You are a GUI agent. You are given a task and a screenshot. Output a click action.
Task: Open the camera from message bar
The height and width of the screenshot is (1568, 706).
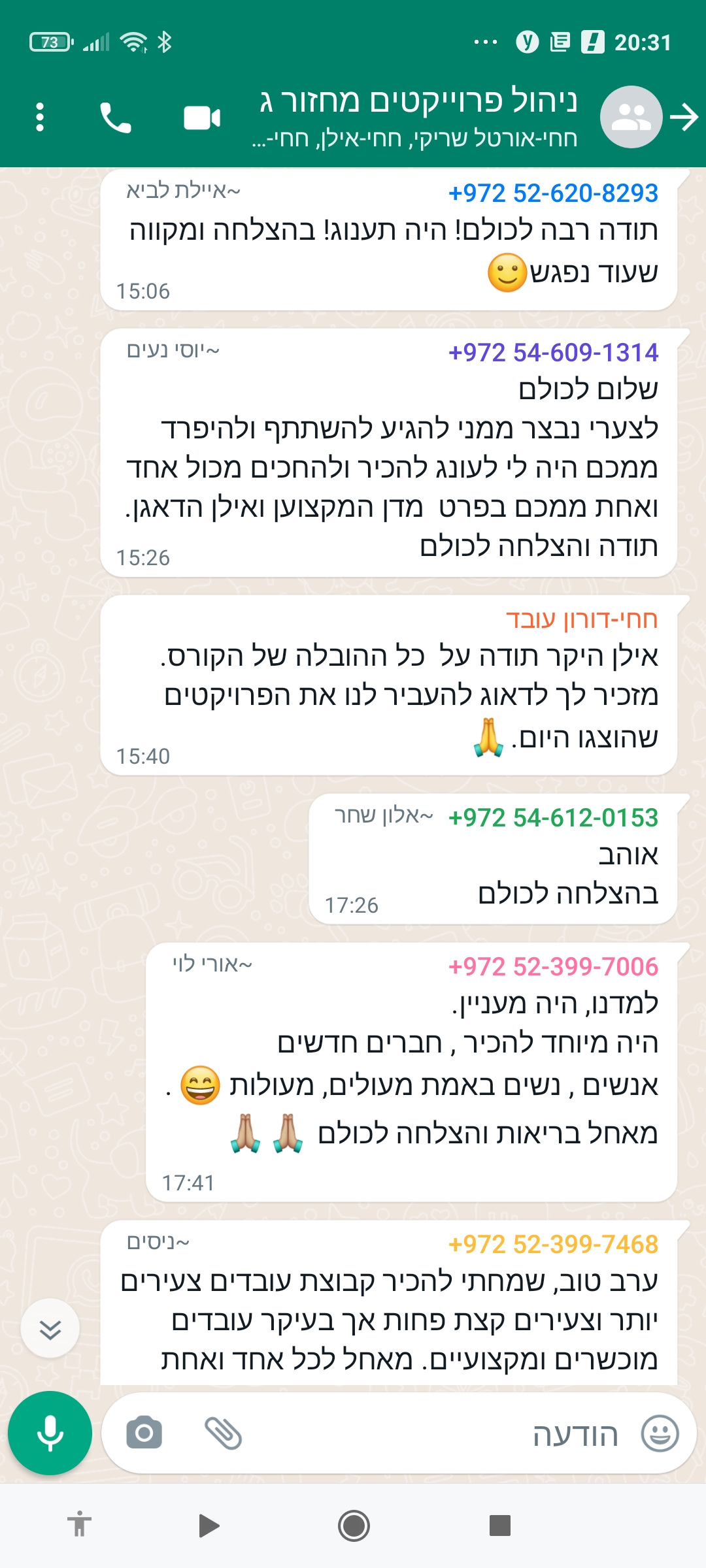(x=144, y=1433)
